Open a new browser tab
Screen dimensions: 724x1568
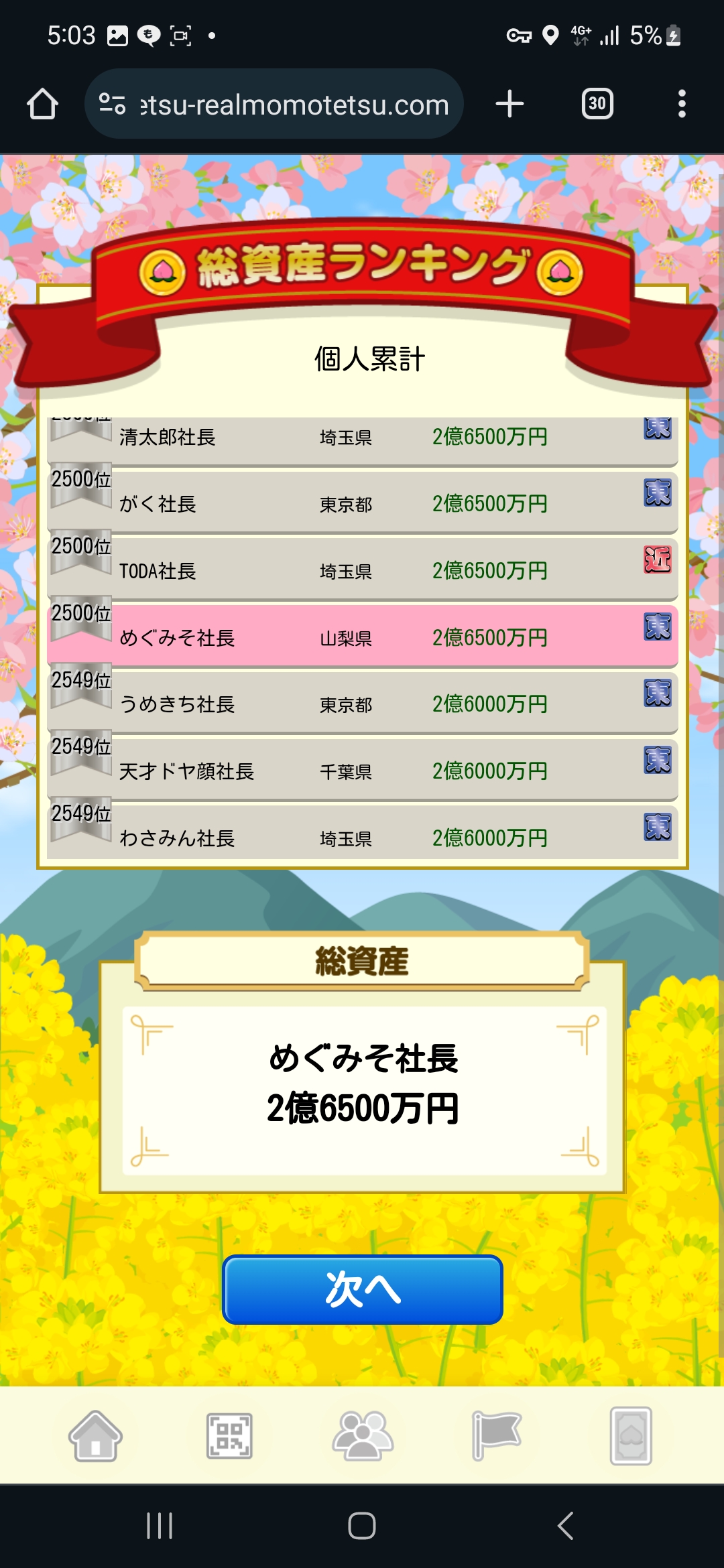tap(509, 104)
